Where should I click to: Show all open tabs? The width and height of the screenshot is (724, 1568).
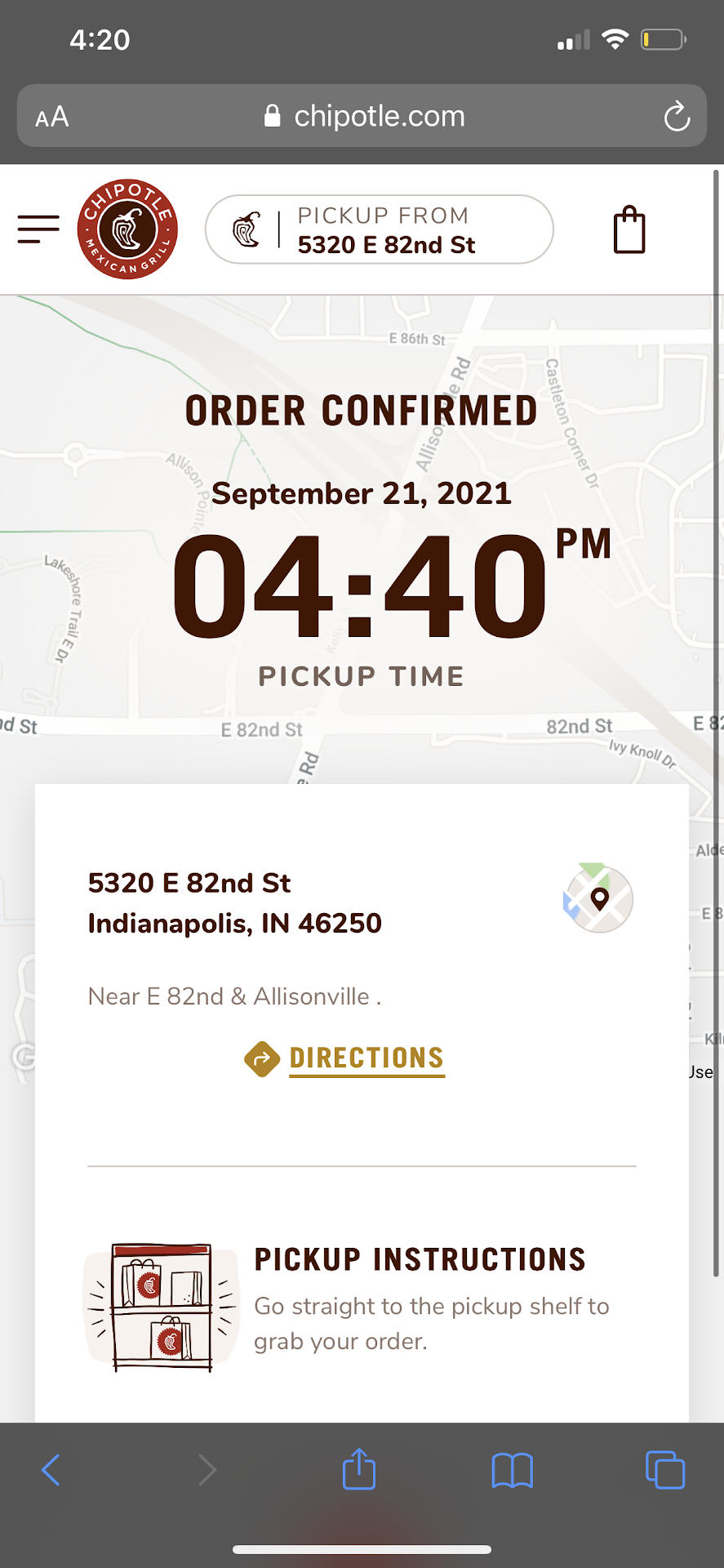[x=665, y=1470]
